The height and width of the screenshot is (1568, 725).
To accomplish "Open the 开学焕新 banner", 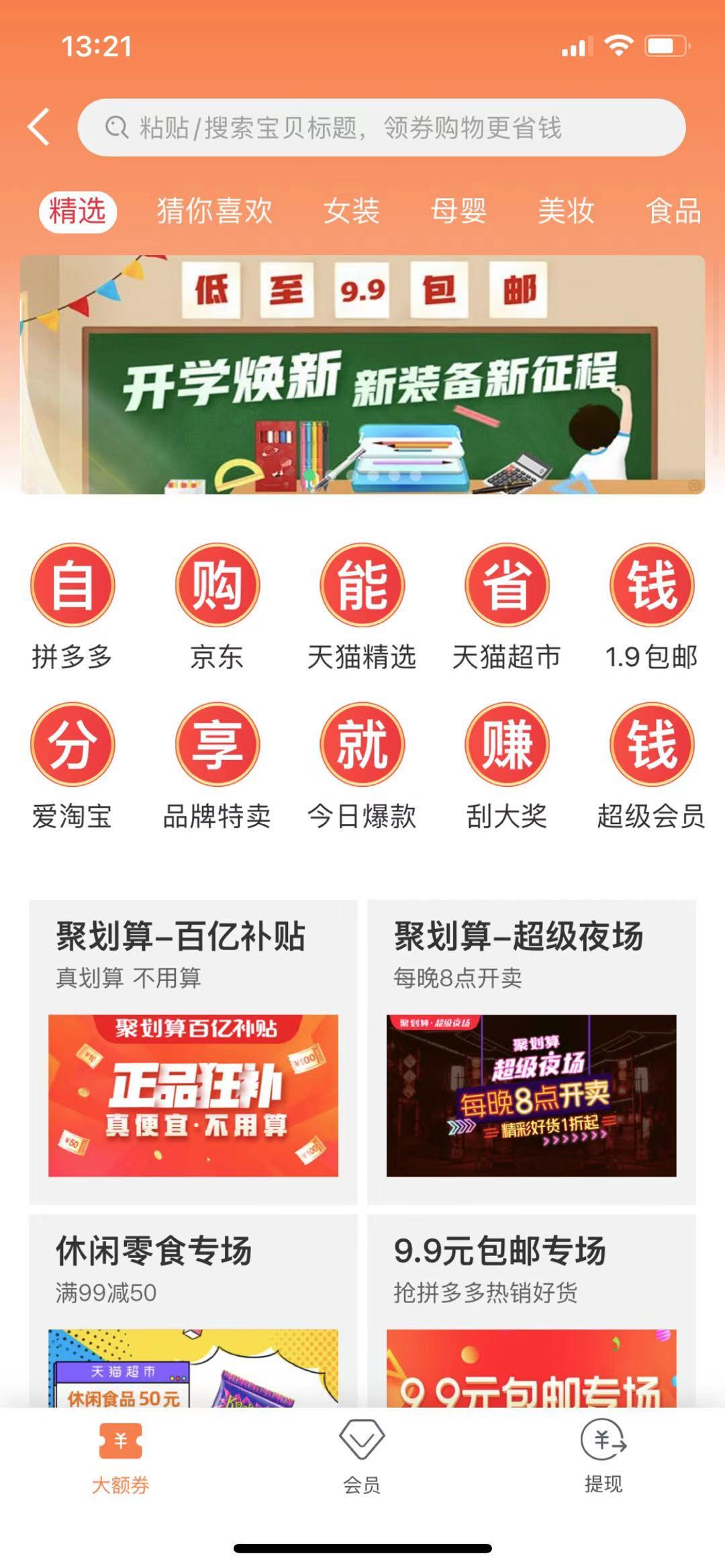I will tap(362, 374).
